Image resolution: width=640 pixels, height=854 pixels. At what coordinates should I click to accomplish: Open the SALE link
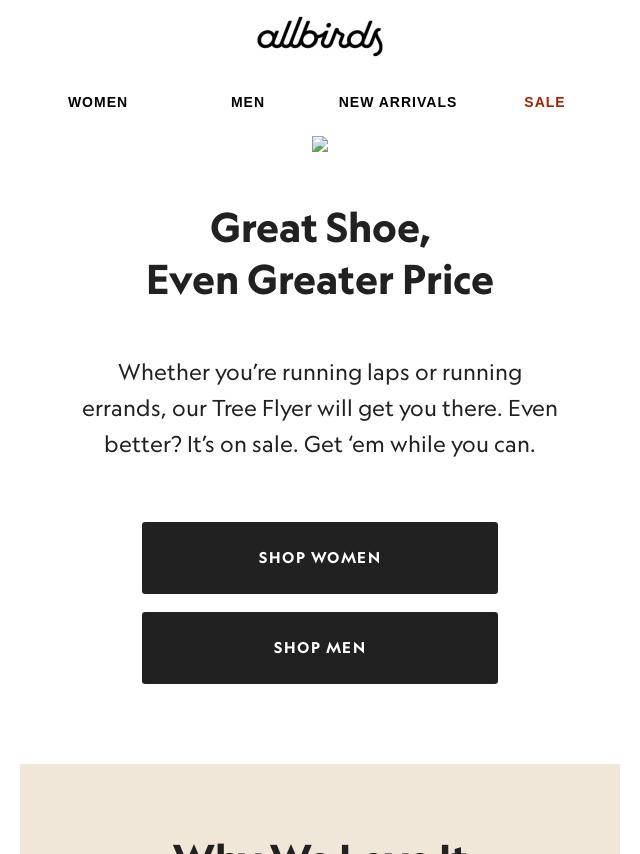coord(544,102)
